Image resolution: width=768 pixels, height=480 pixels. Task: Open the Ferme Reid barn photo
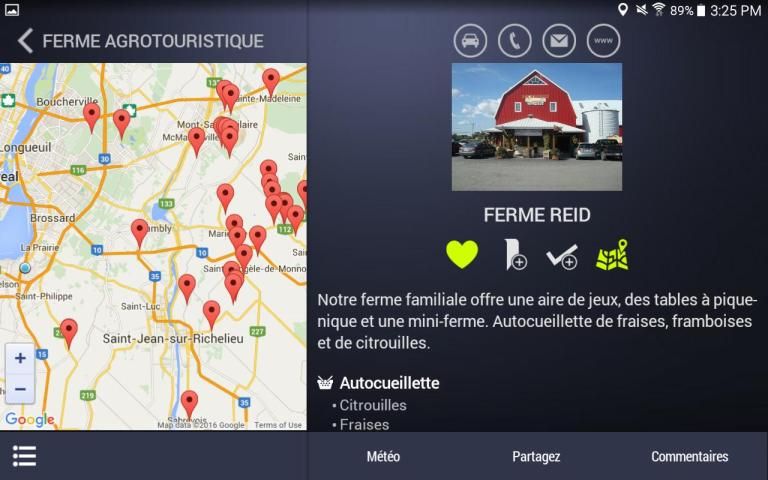tap(536, 127)
